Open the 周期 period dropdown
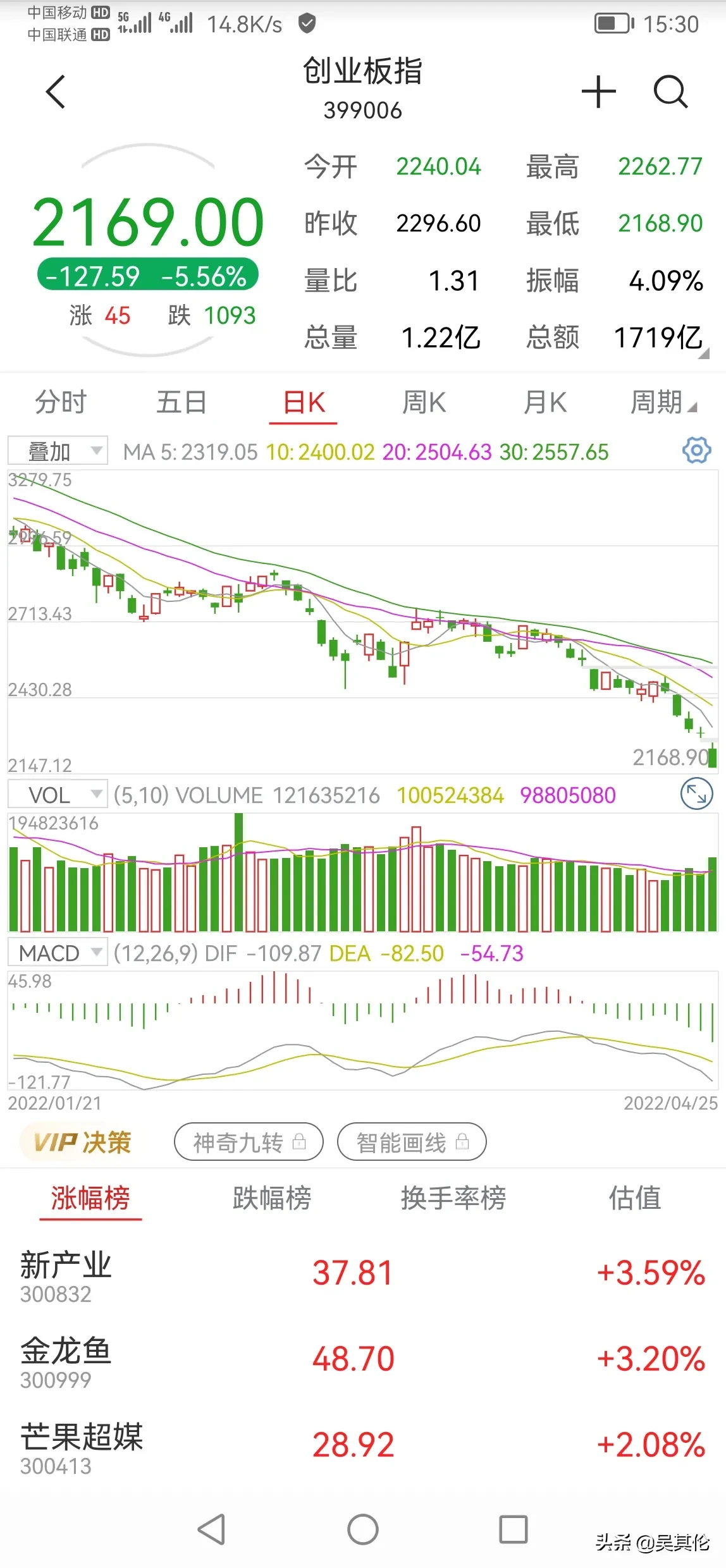726x1568 pixels. tap(663, 403)
